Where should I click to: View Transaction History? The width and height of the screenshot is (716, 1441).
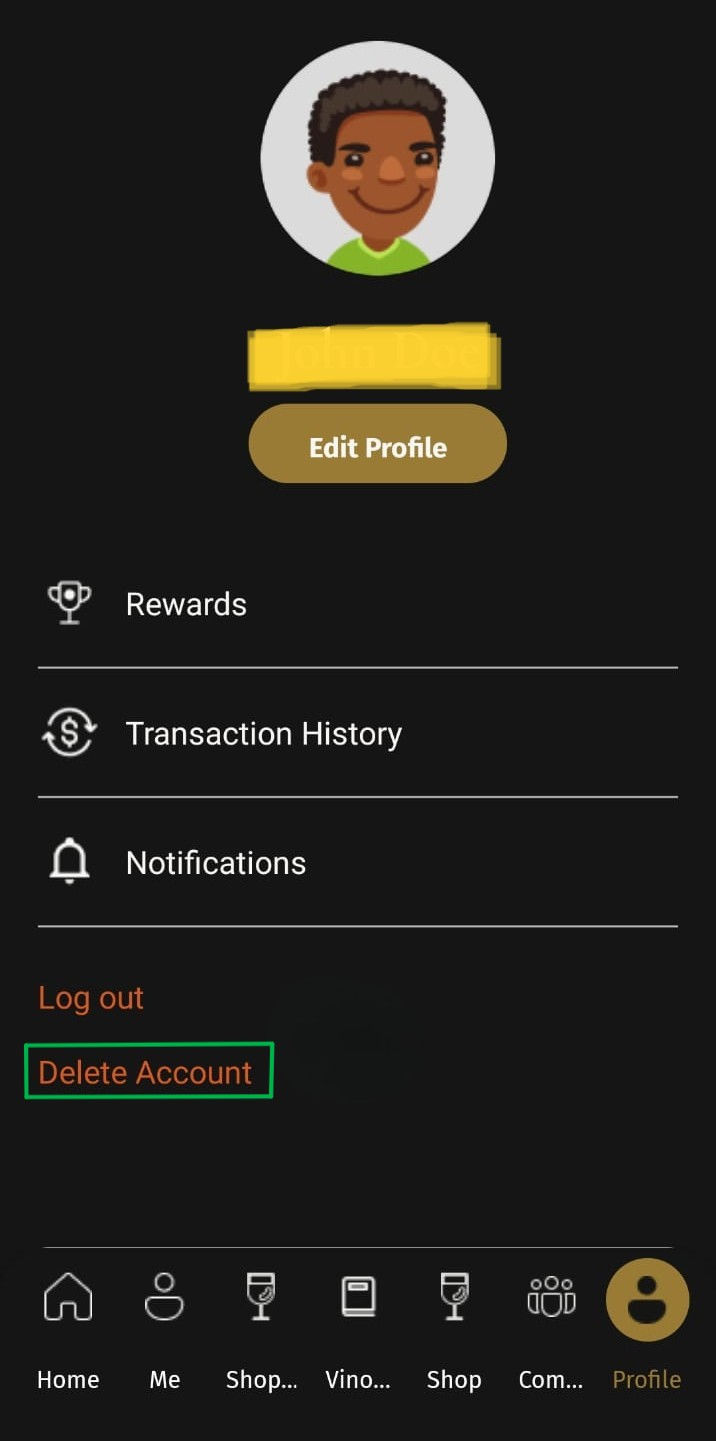point(263,734)
